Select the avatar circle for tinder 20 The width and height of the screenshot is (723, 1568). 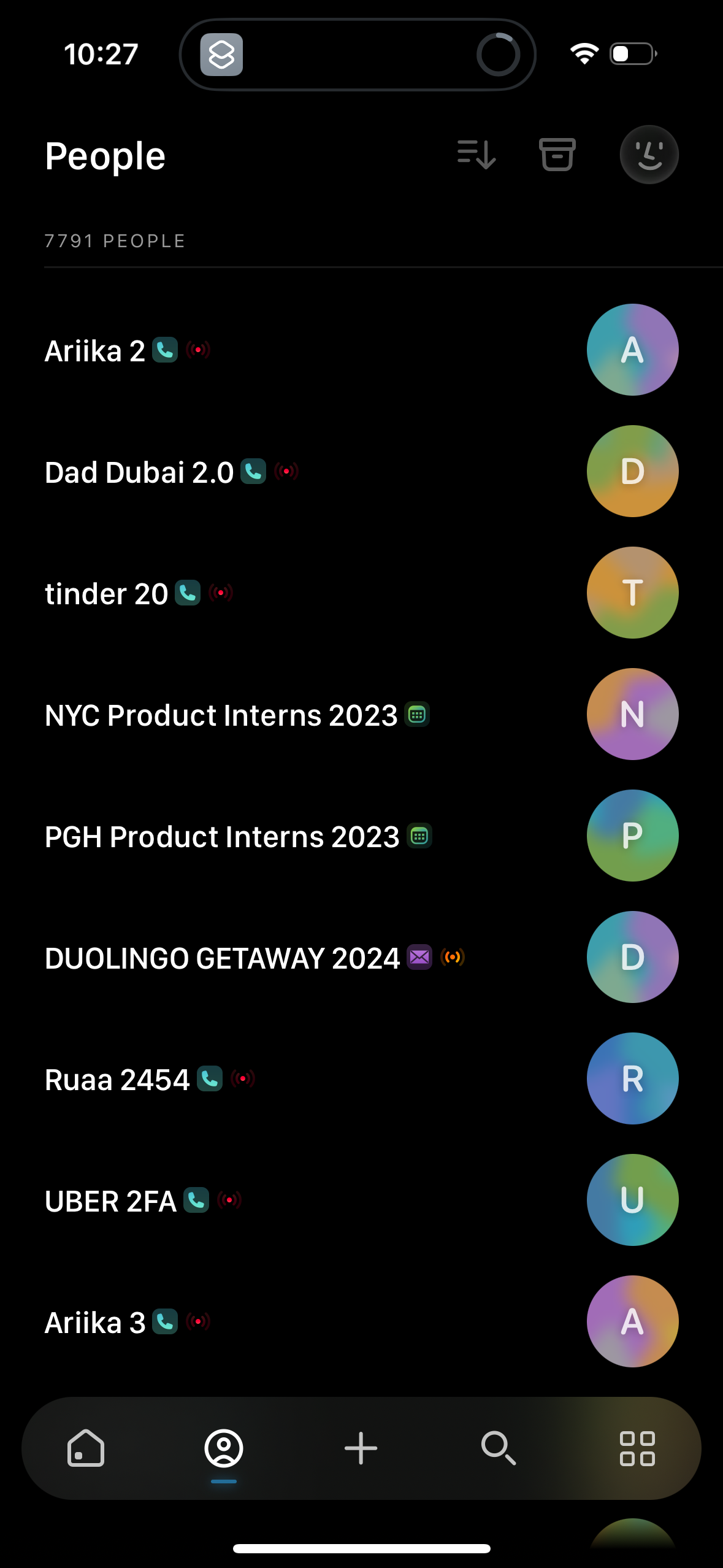click(x=632, y=593)
